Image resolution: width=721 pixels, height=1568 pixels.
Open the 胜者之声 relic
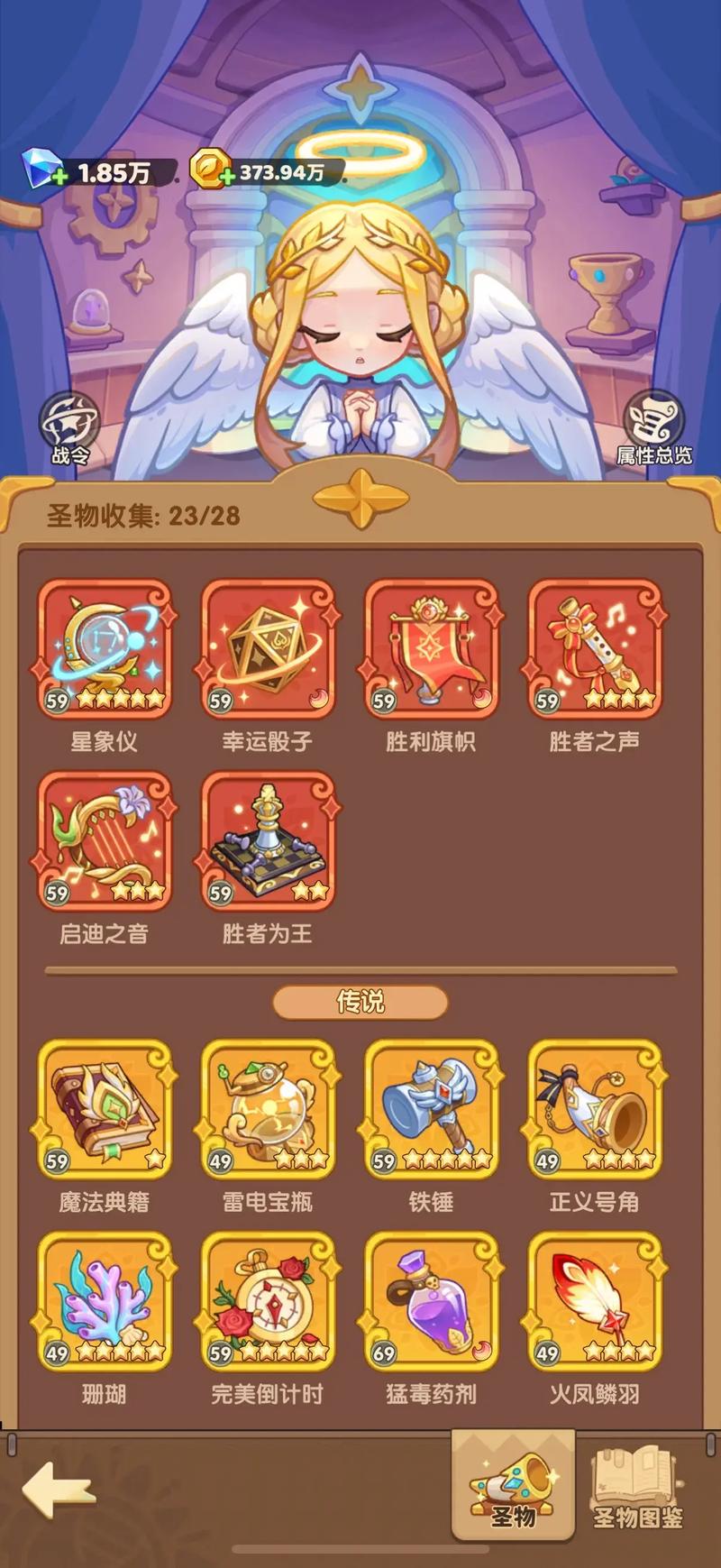[x=595, y=650]
